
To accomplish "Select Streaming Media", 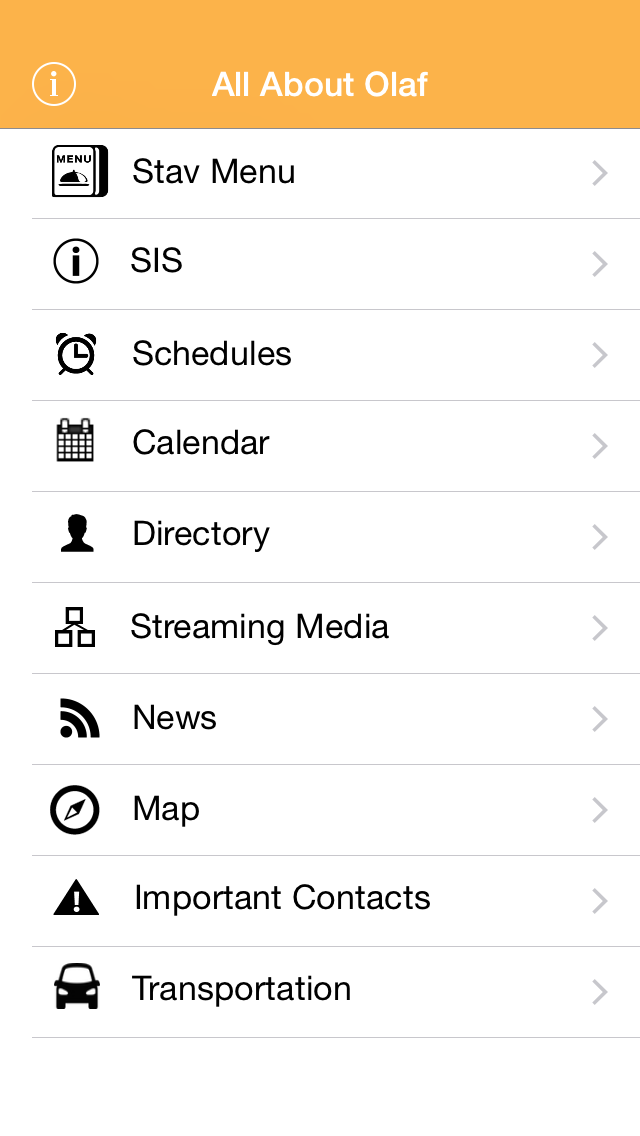I will 320,627.
